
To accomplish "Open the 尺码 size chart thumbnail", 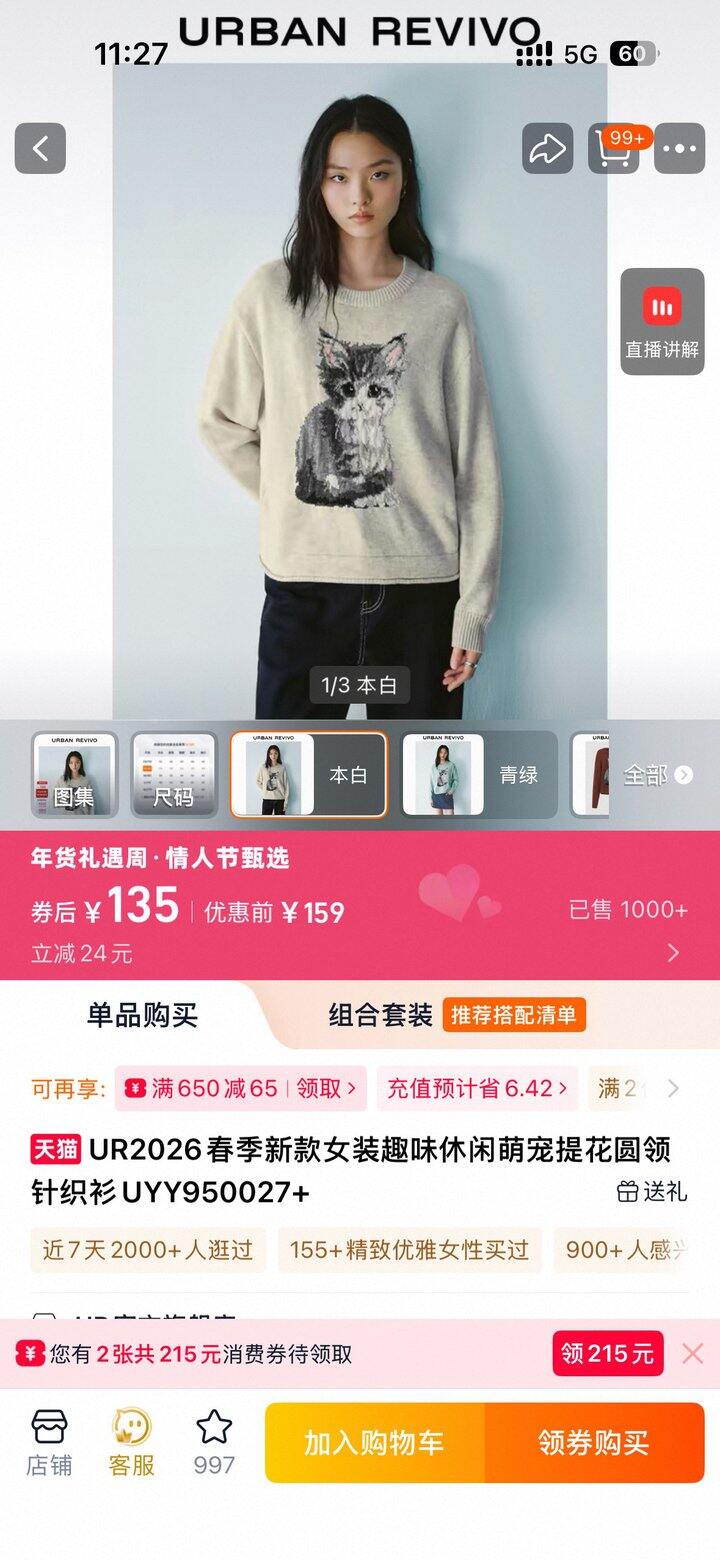I will coord(174,775).
